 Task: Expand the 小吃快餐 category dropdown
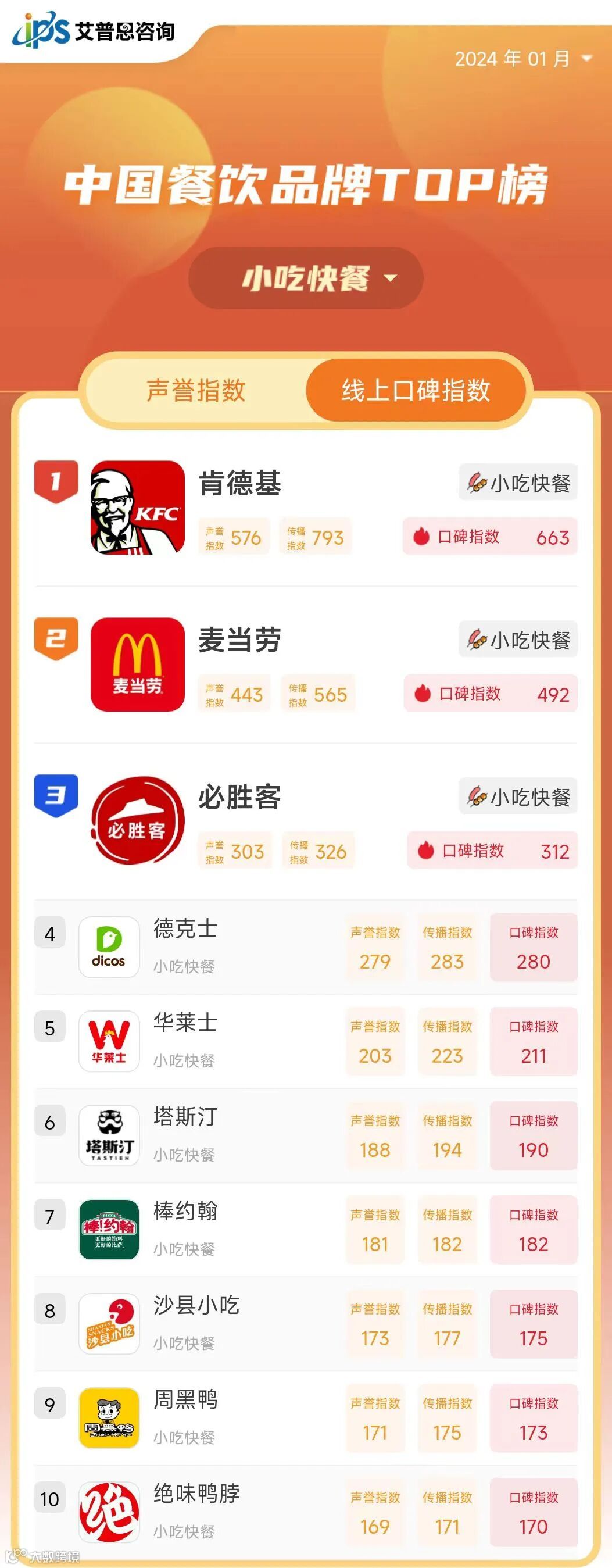pos(305,278)
